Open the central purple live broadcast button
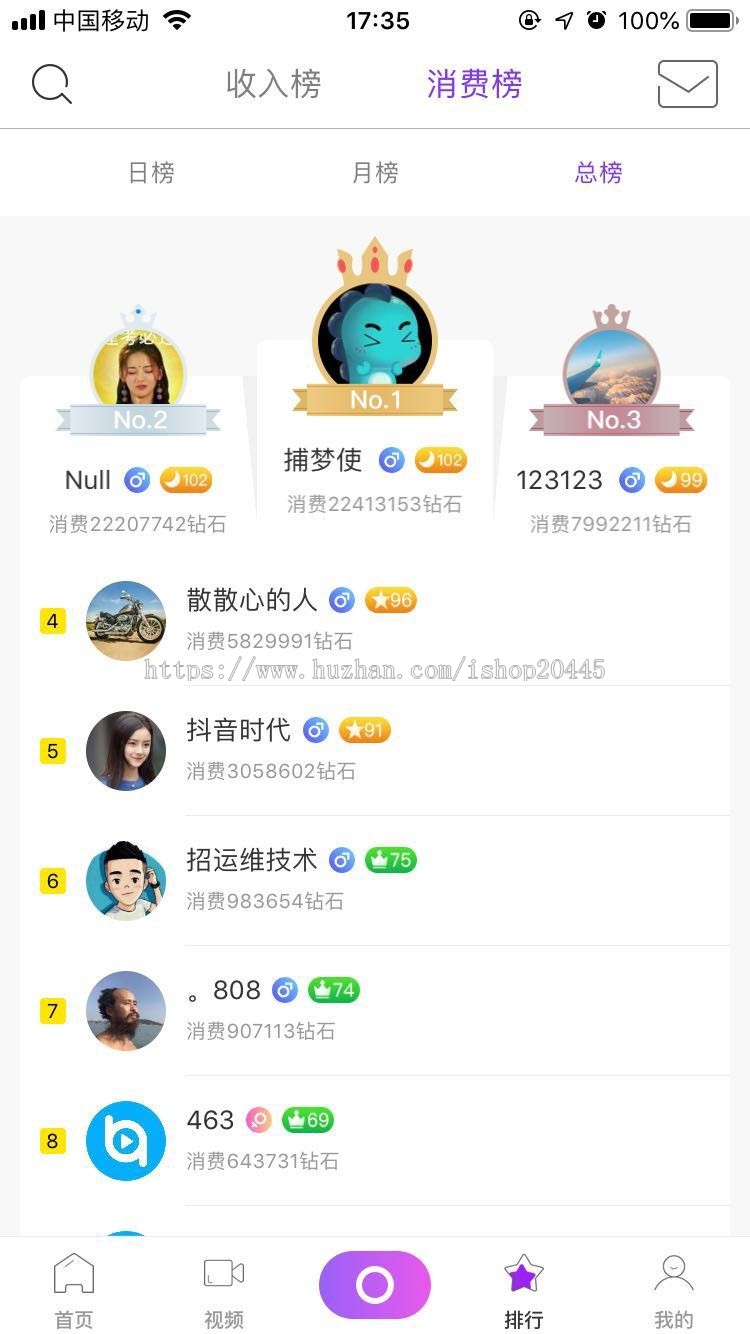The height and width of the screenshot is (1334, 750). point(375,1283)
